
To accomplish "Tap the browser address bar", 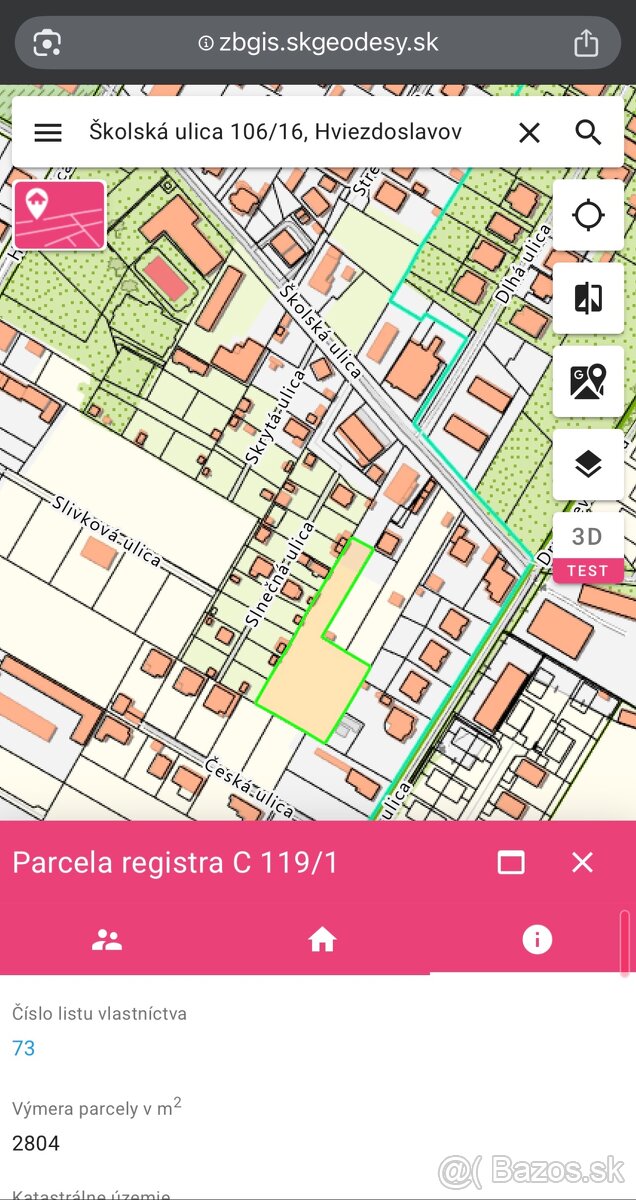I will [318, 43].
